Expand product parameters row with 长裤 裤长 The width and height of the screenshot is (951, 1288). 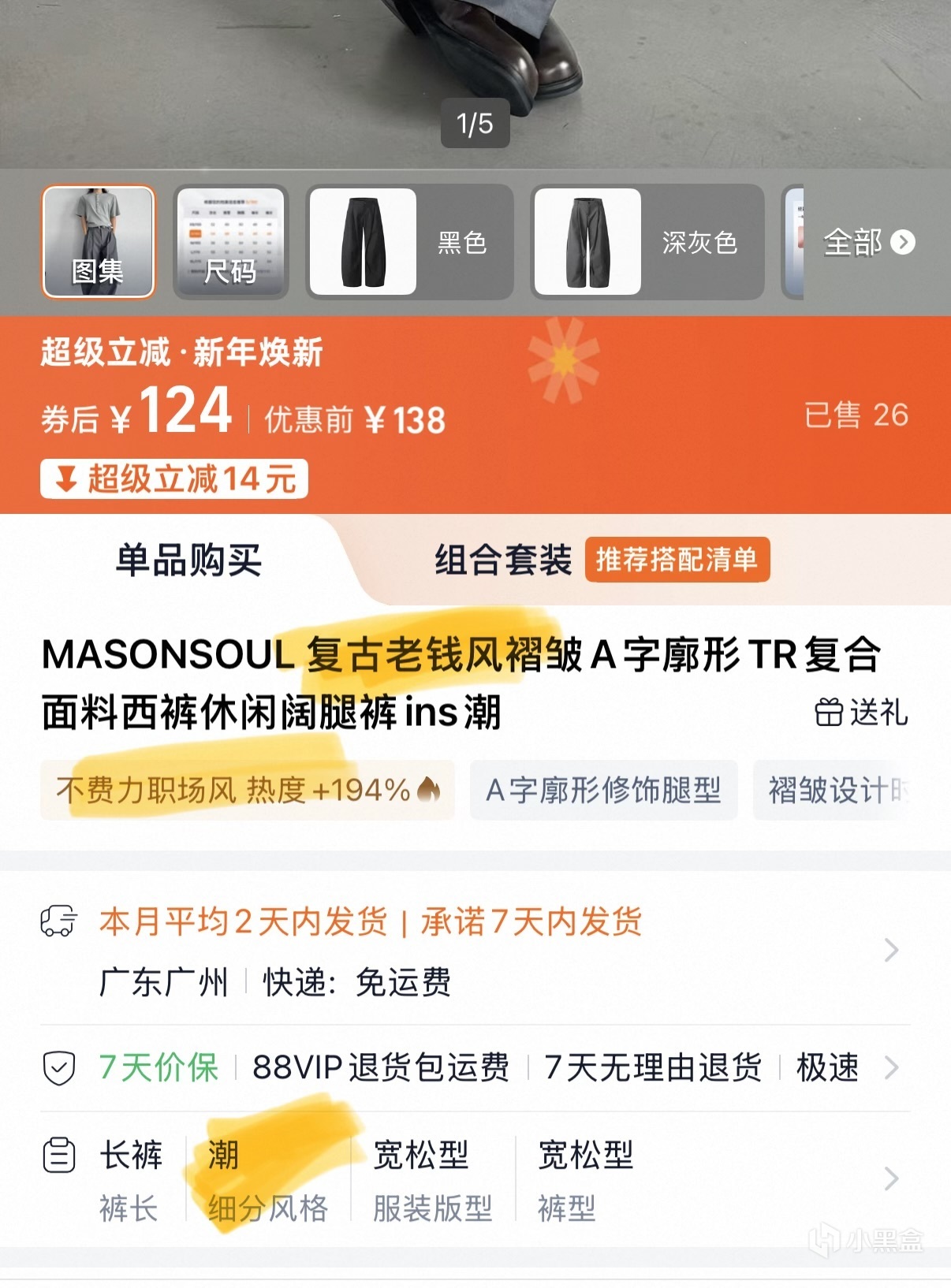(x=473, y=1179)
